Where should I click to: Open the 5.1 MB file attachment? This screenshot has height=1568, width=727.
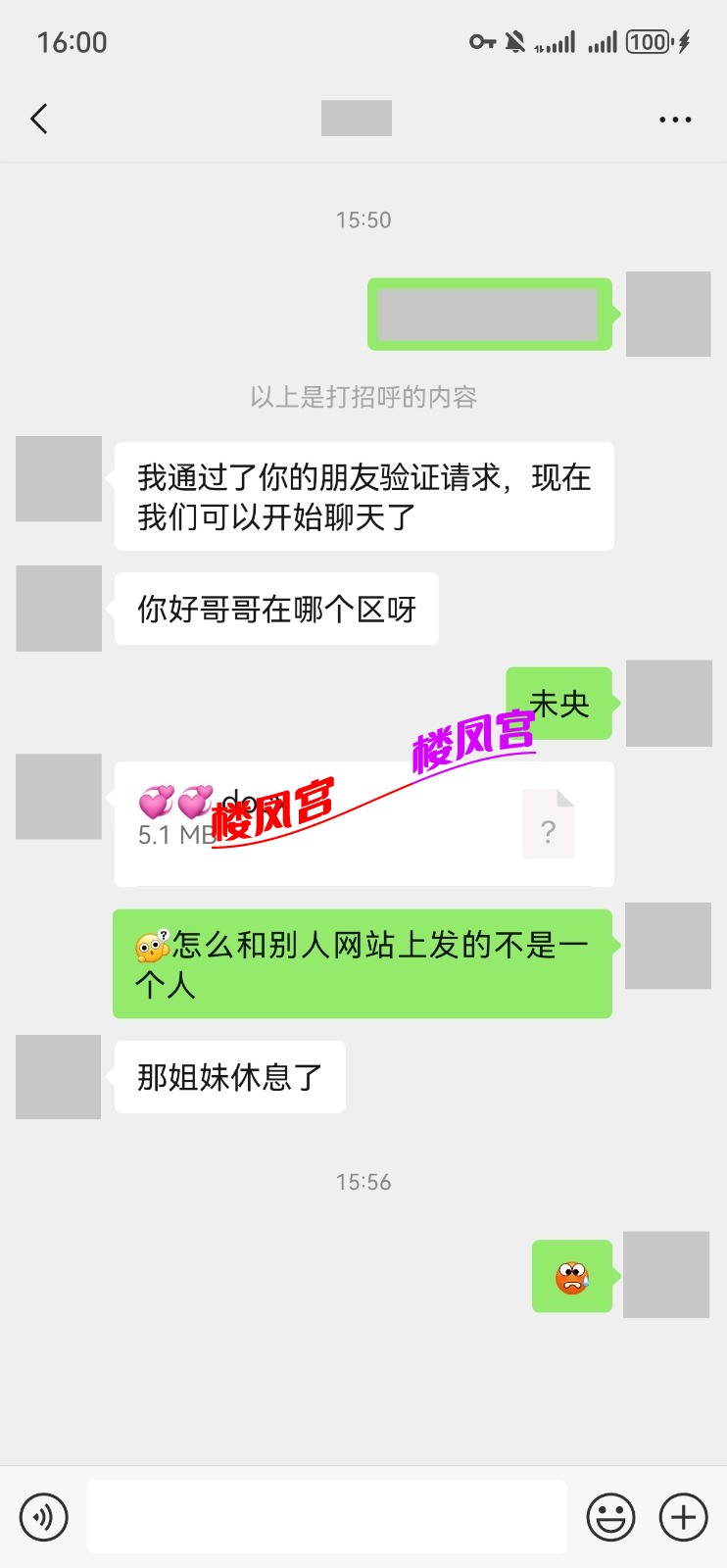tap(363, 823)
